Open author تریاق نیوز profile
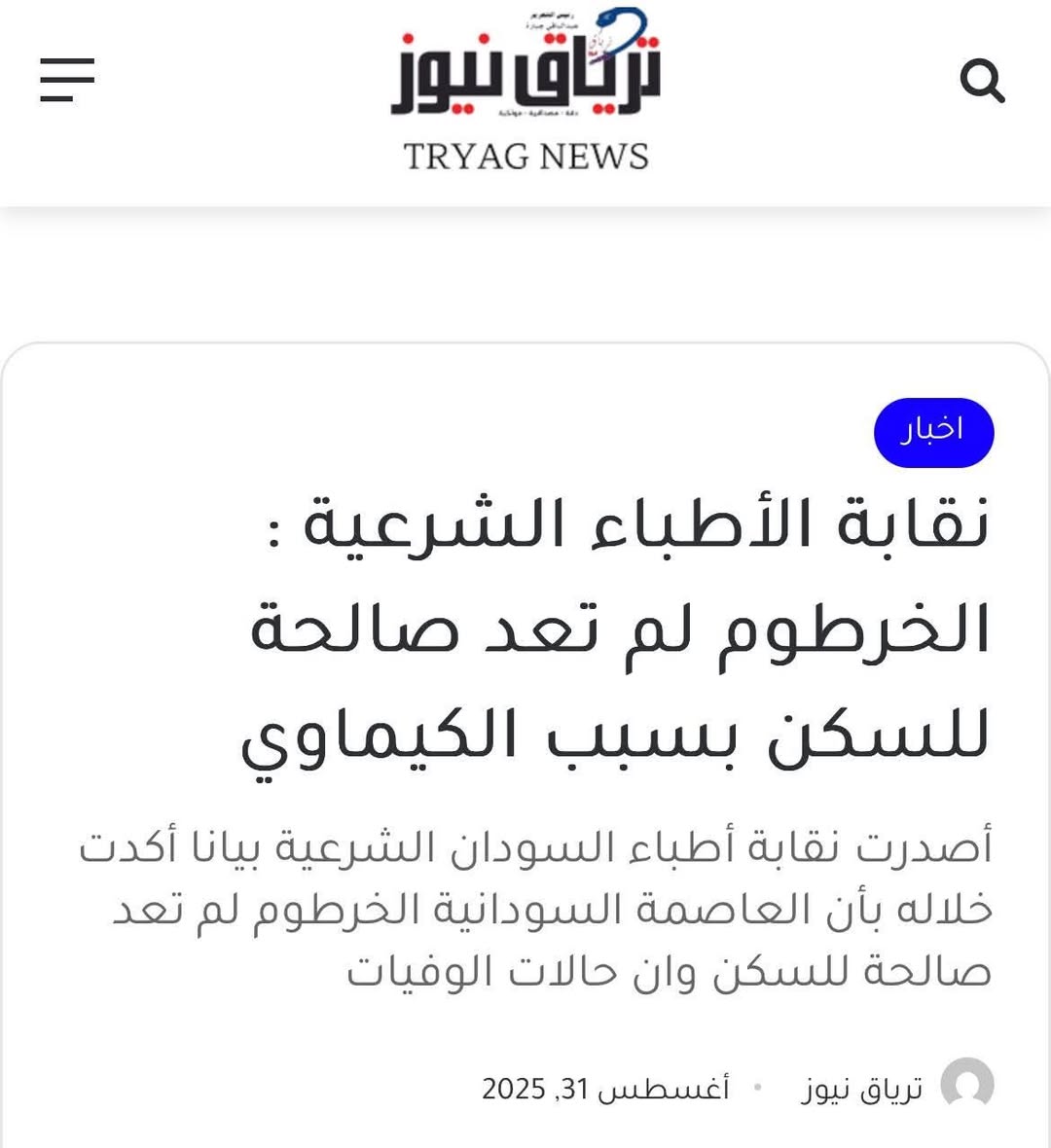Image resolution: width=1051 pixels, height=1148 pixels. coord(862,1088)
